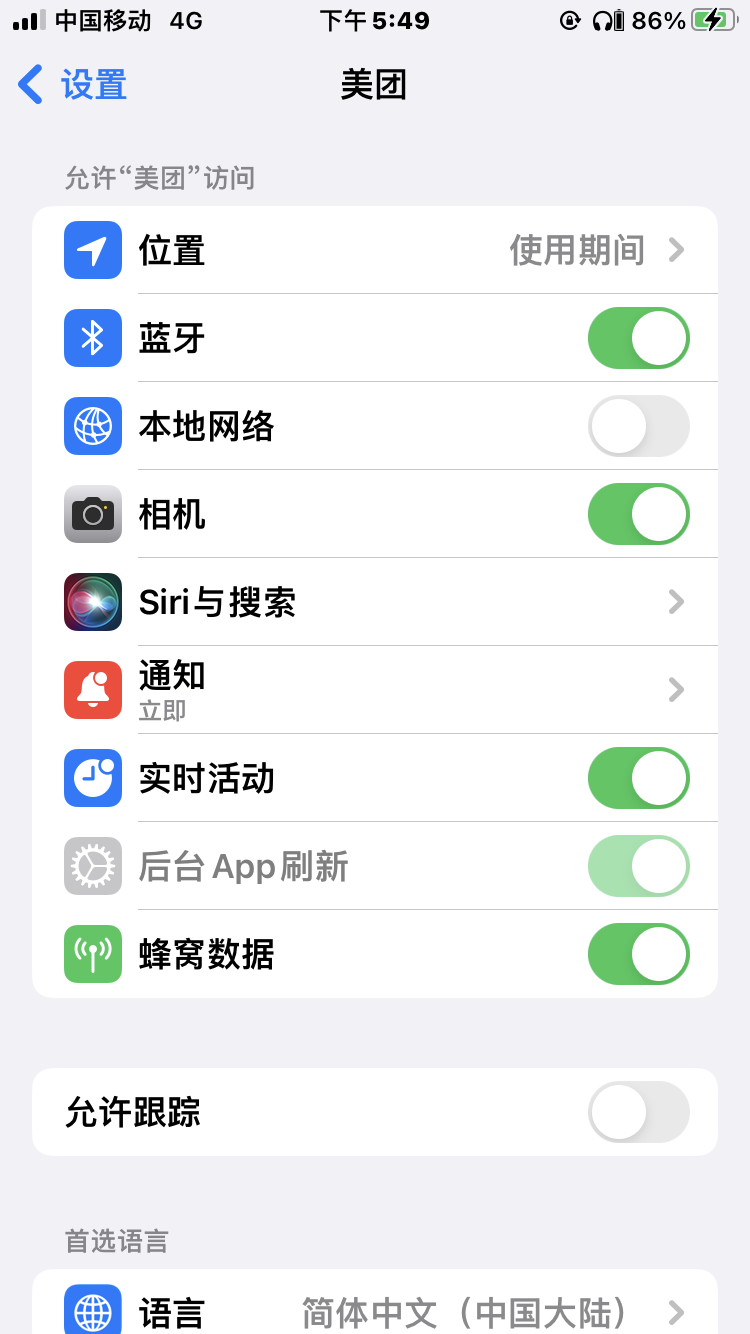
Task: Enable 本地网络 access
Action: click(x=638, y=426)
